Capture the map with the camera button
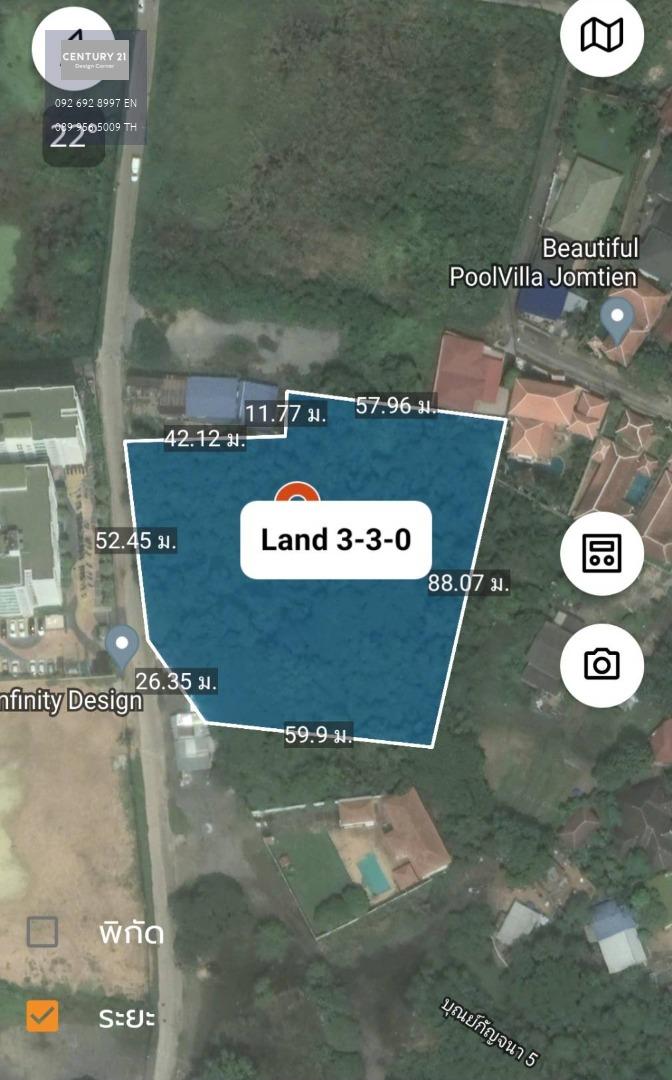 click(x=602, y=665)
